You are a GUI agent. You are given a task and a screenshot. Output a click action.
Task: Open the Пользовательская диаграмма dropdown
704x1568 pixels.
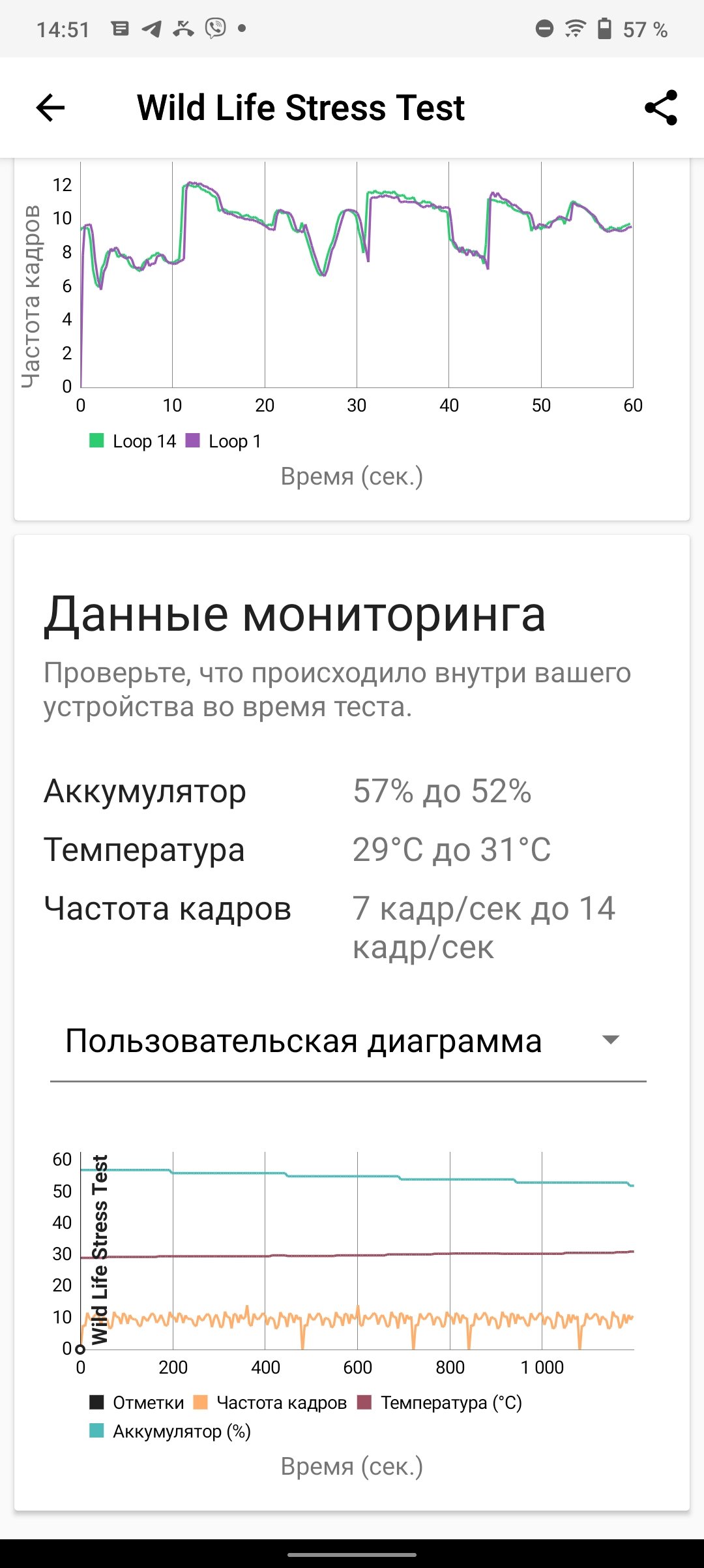point(348,1041)
